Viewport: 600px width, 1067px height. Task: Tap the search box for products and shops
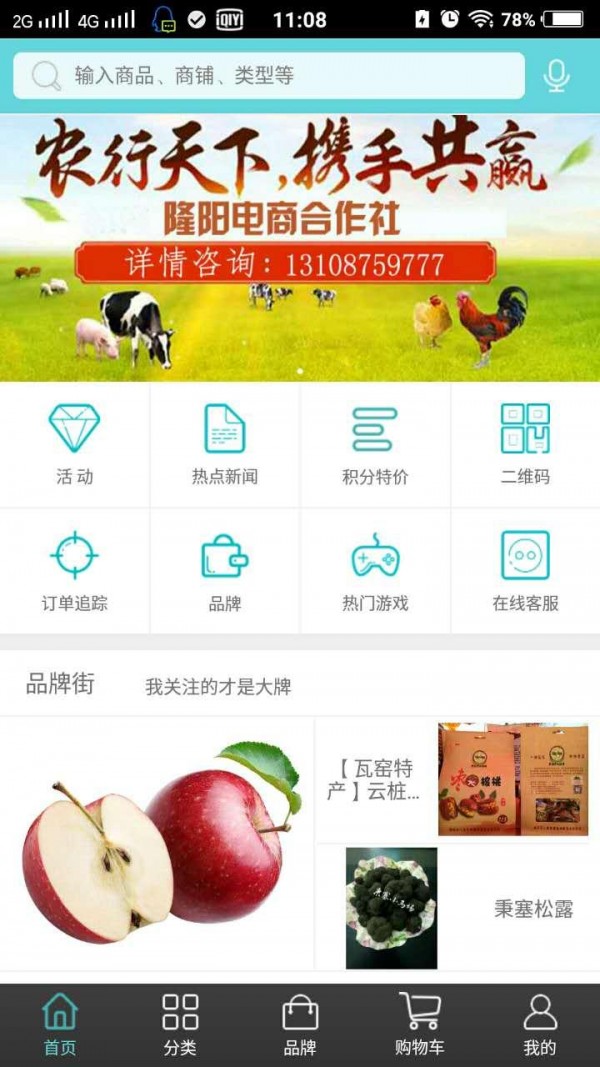[x=268, y=76]
